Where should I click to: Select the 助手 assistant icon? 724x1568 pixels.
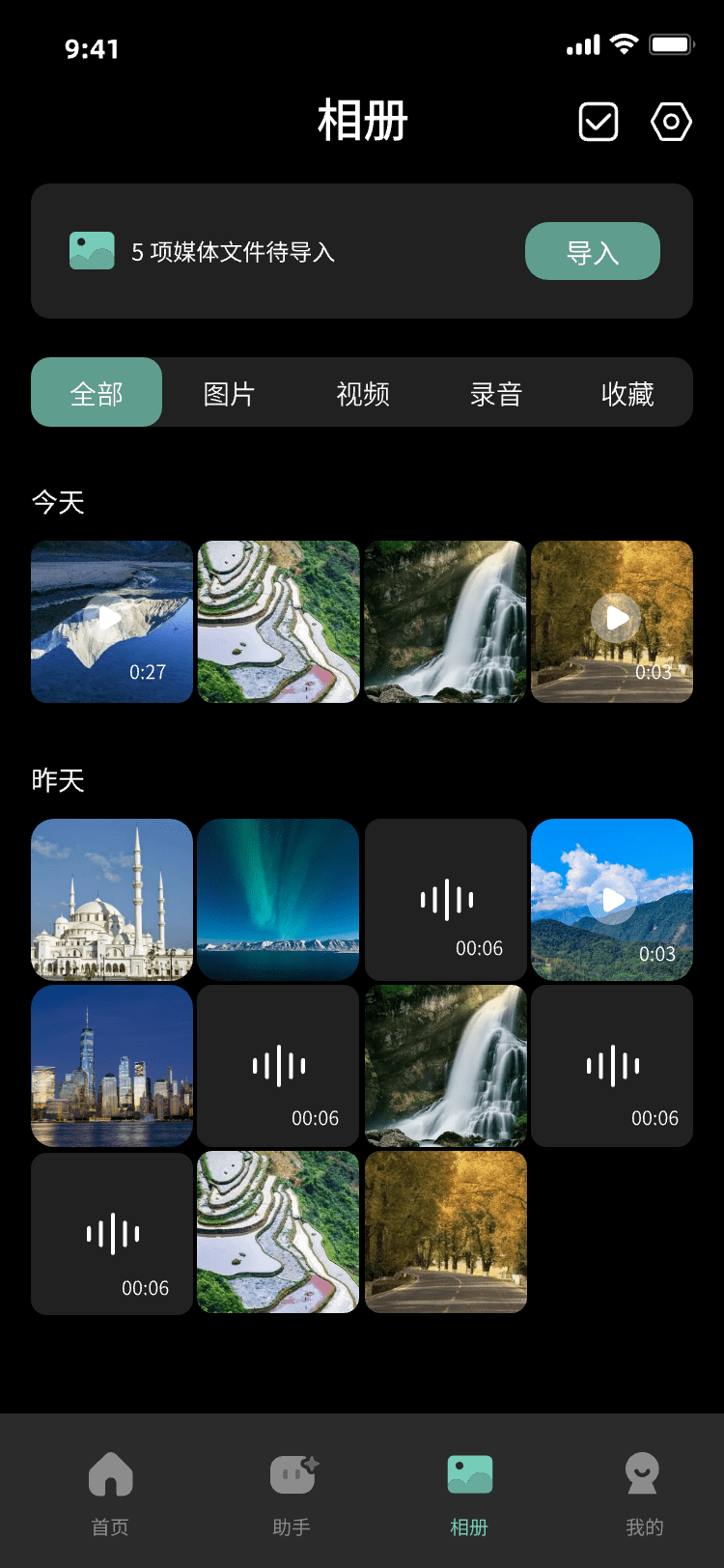[292, 1474]
